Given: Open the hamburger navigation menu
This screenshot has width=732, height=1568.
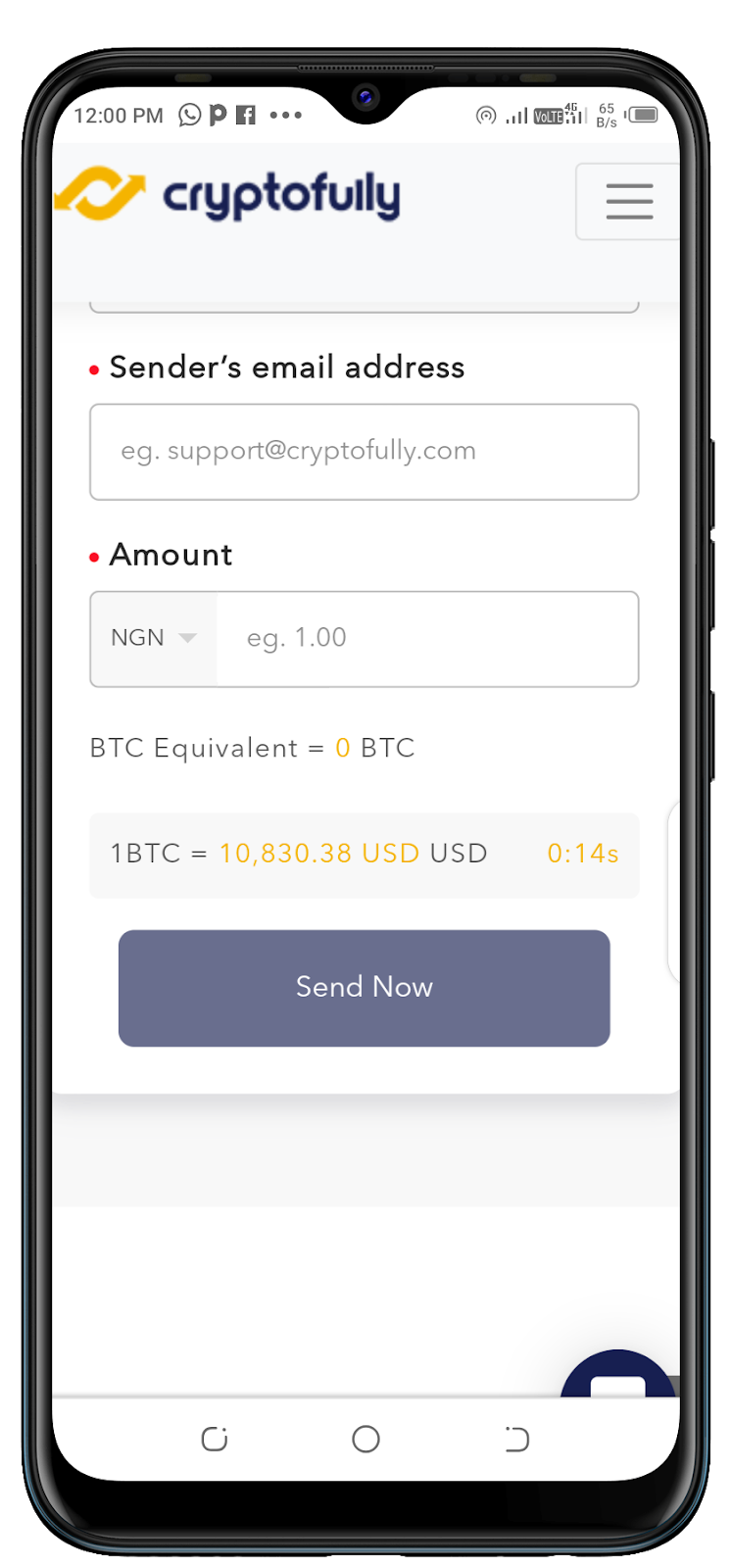Looking at the screenshot, I should [x=628, y=201].
